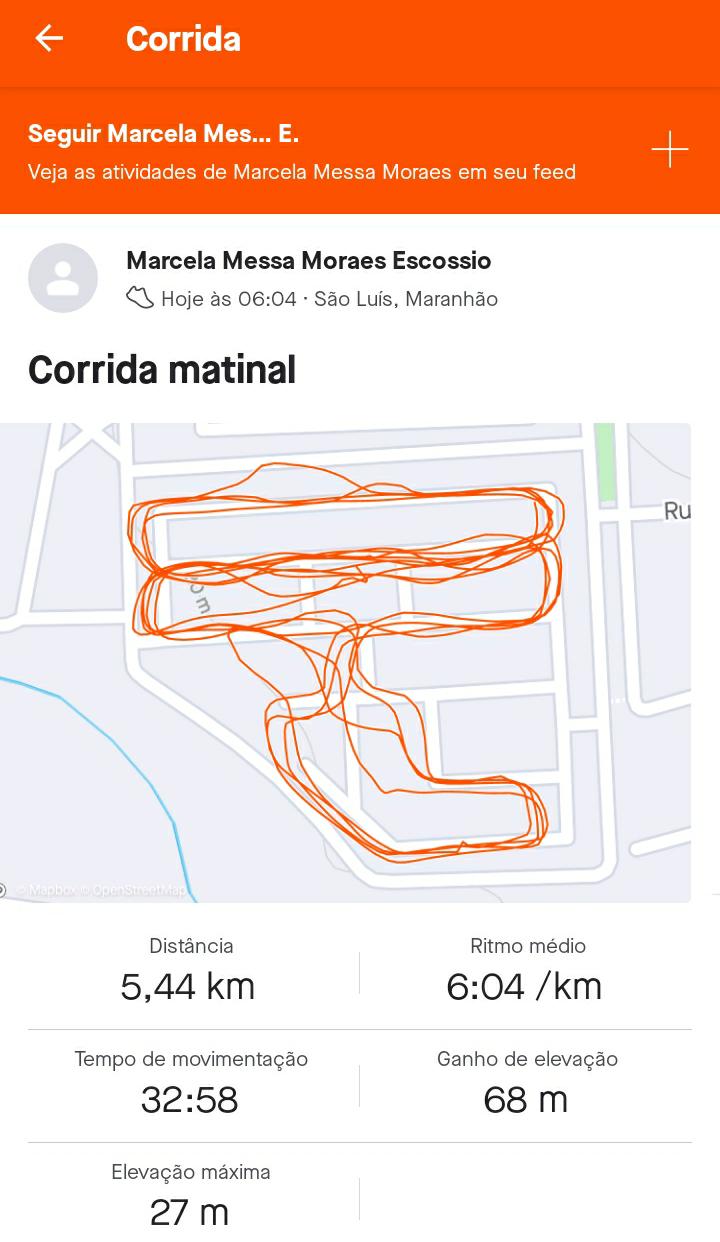Viewport: 720px width, 1242px height.
Task: Open the running route map
Action: 345,662
